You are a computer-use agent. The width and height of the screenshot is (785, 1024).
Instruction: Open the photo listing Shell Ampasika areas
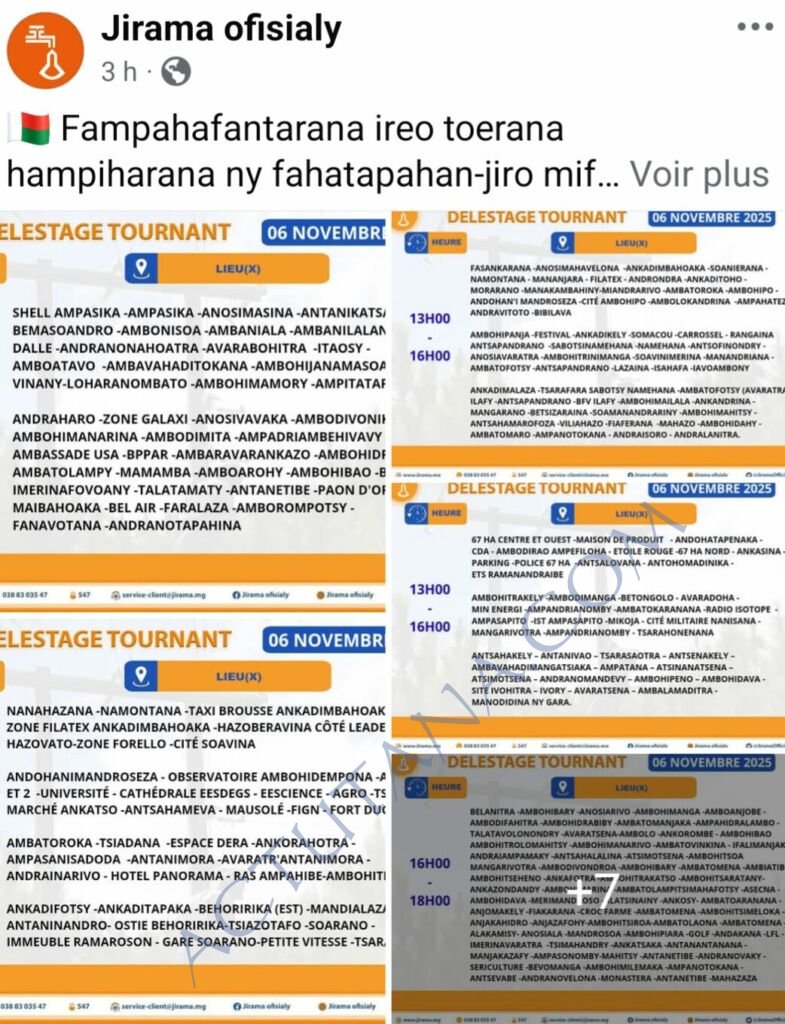click(x=192, y=410)
